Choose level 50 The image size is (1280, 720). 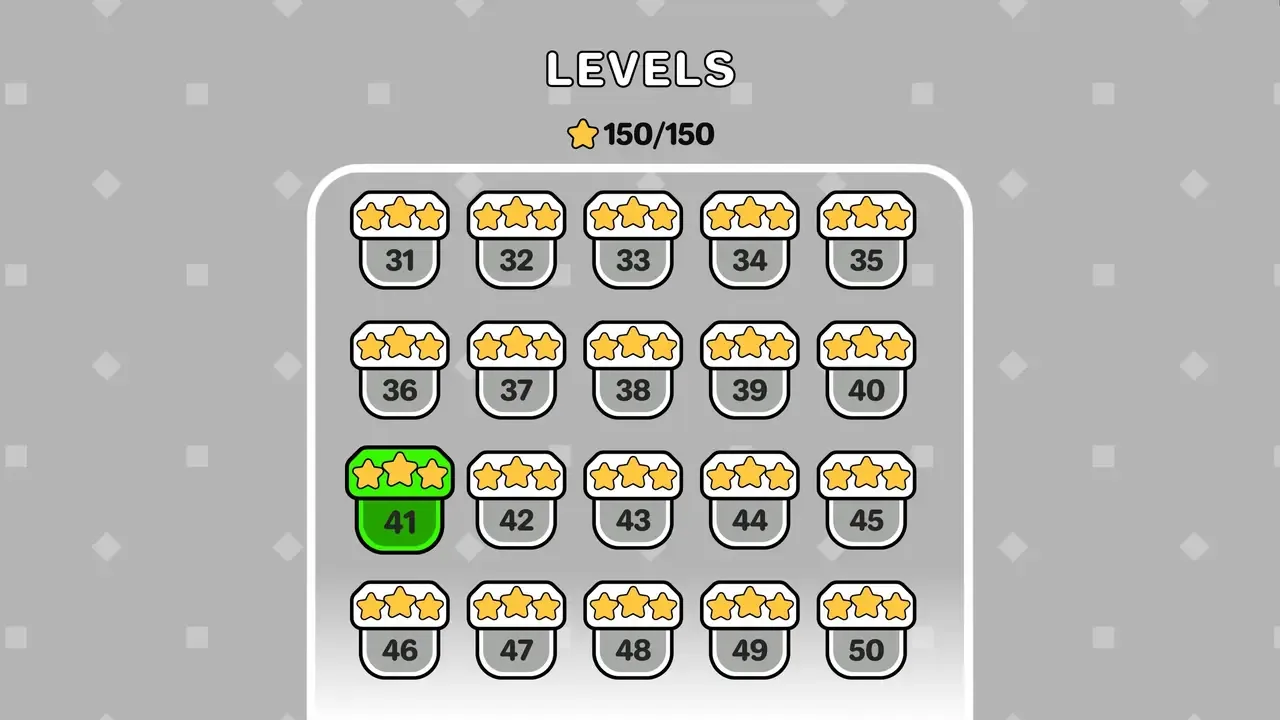(x=866, y=631)
